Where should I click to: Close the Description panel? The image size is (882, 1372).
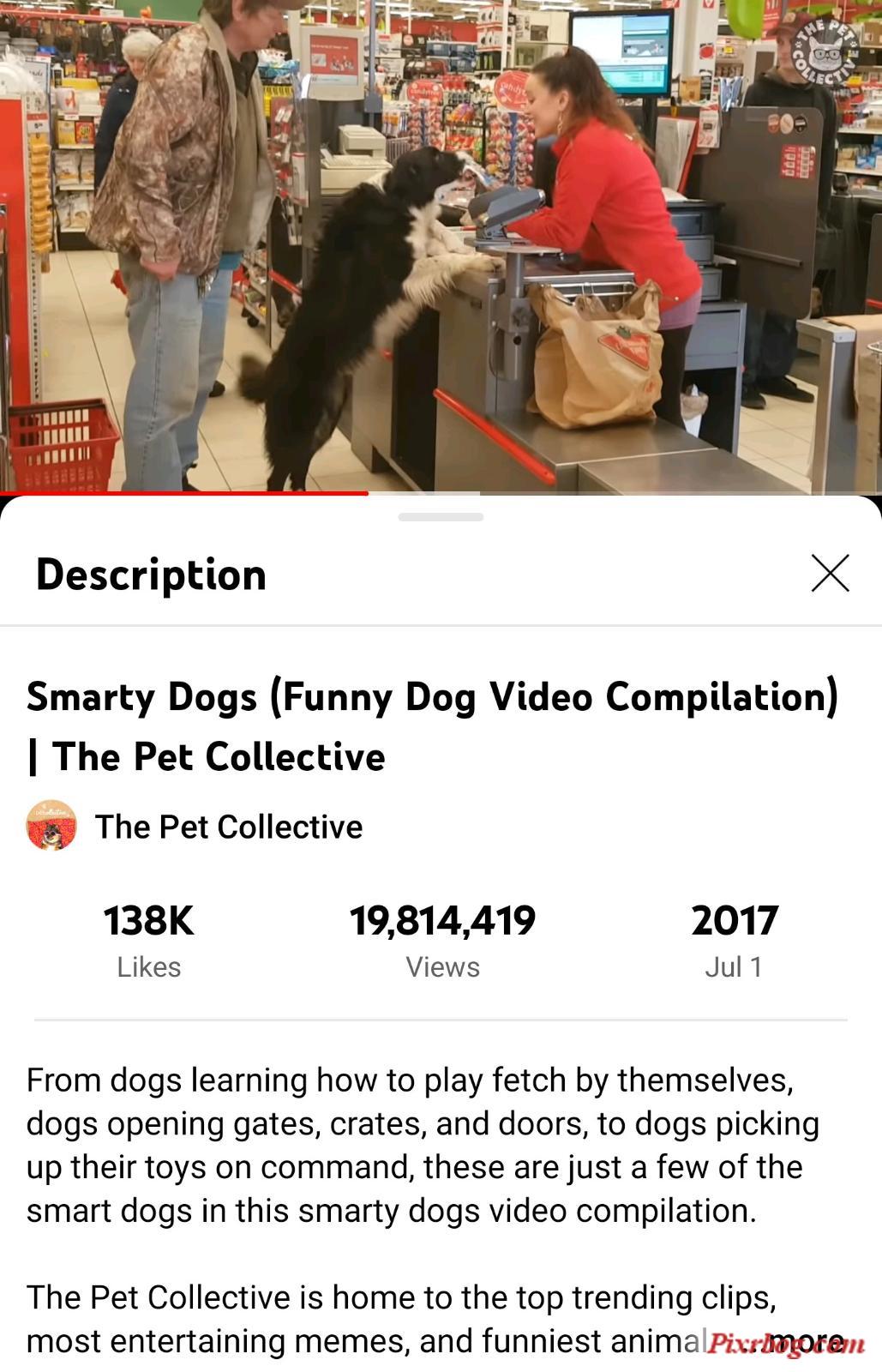pyautogui.click(x=830, y=573)
